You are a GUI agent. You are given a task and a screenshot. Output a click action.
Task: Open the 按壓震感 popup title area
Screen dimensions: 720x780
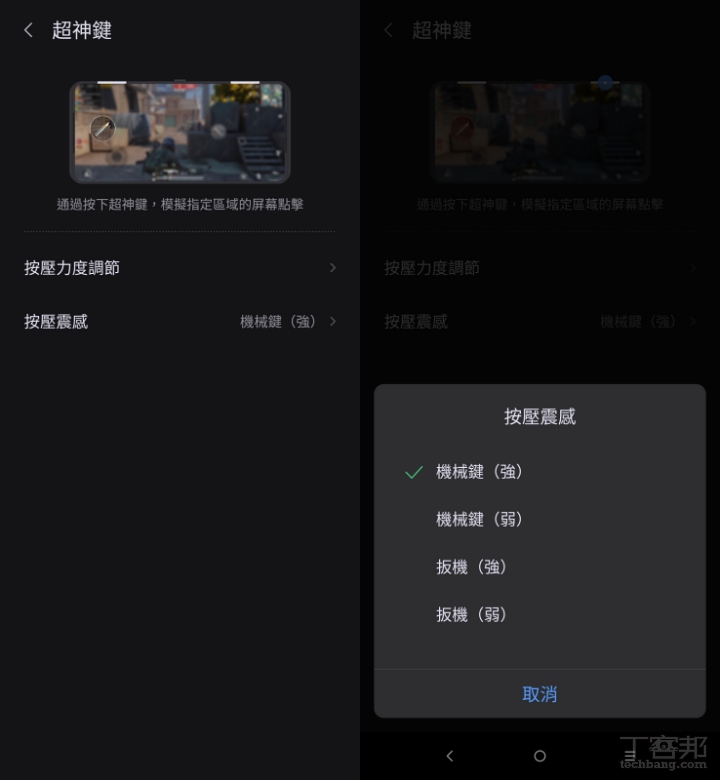point(539,416)
